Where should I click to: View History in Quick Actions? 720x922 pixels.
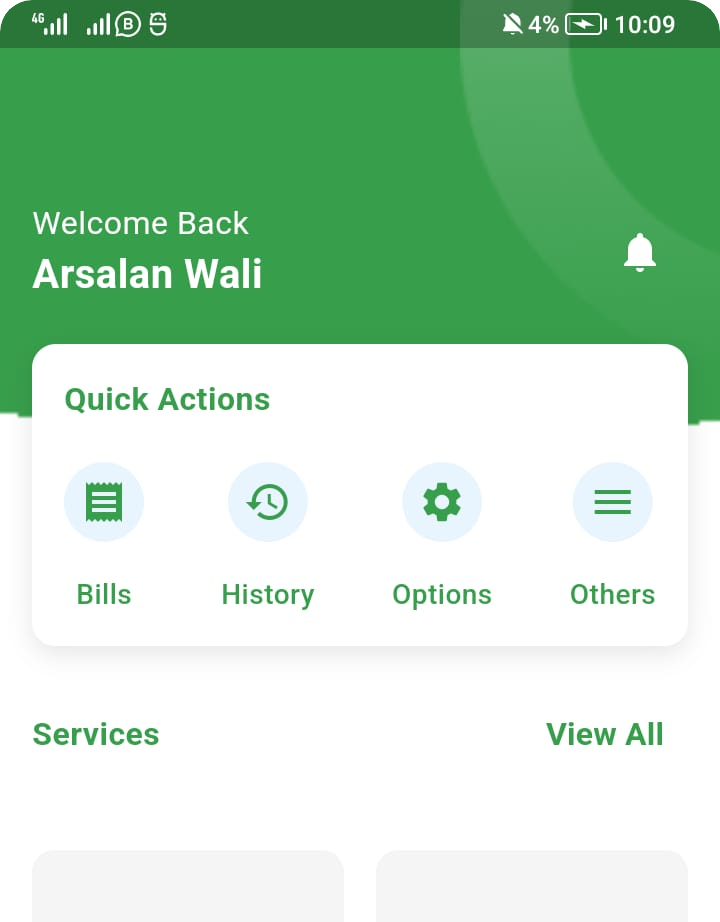[268, 502]
